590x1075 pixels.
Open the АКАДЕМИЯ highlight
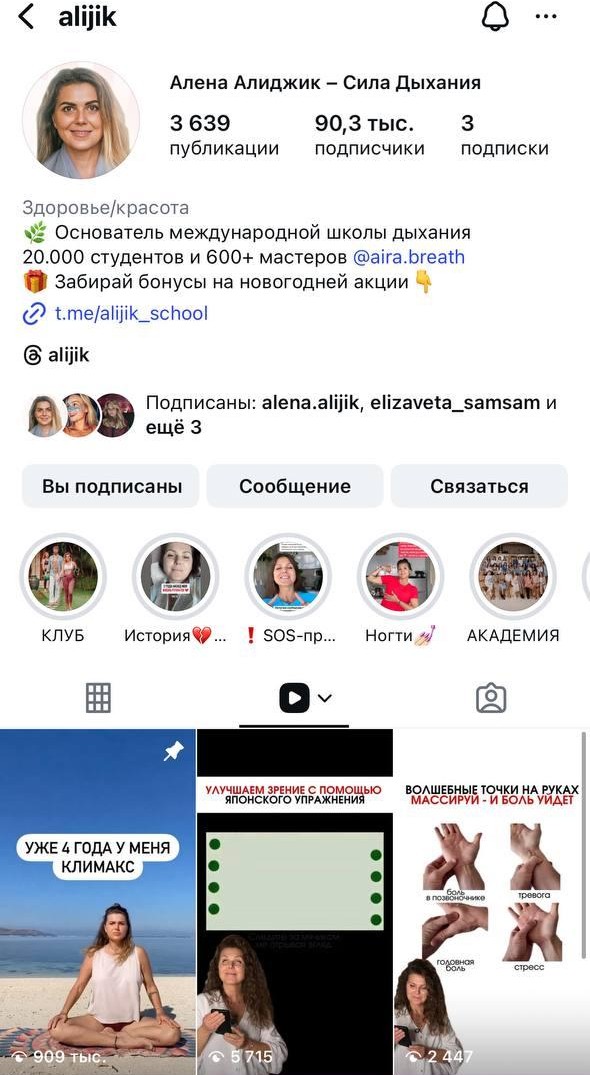click(513, 577)
